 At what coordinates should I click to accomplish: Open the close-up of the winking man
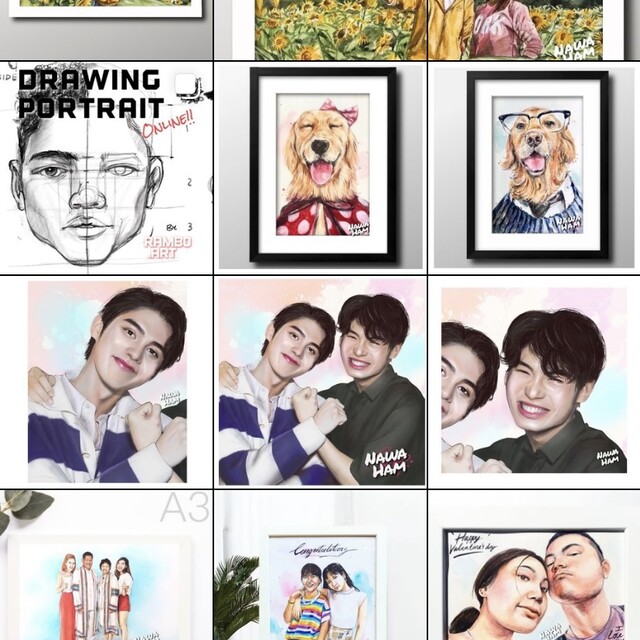click(535, 382)
